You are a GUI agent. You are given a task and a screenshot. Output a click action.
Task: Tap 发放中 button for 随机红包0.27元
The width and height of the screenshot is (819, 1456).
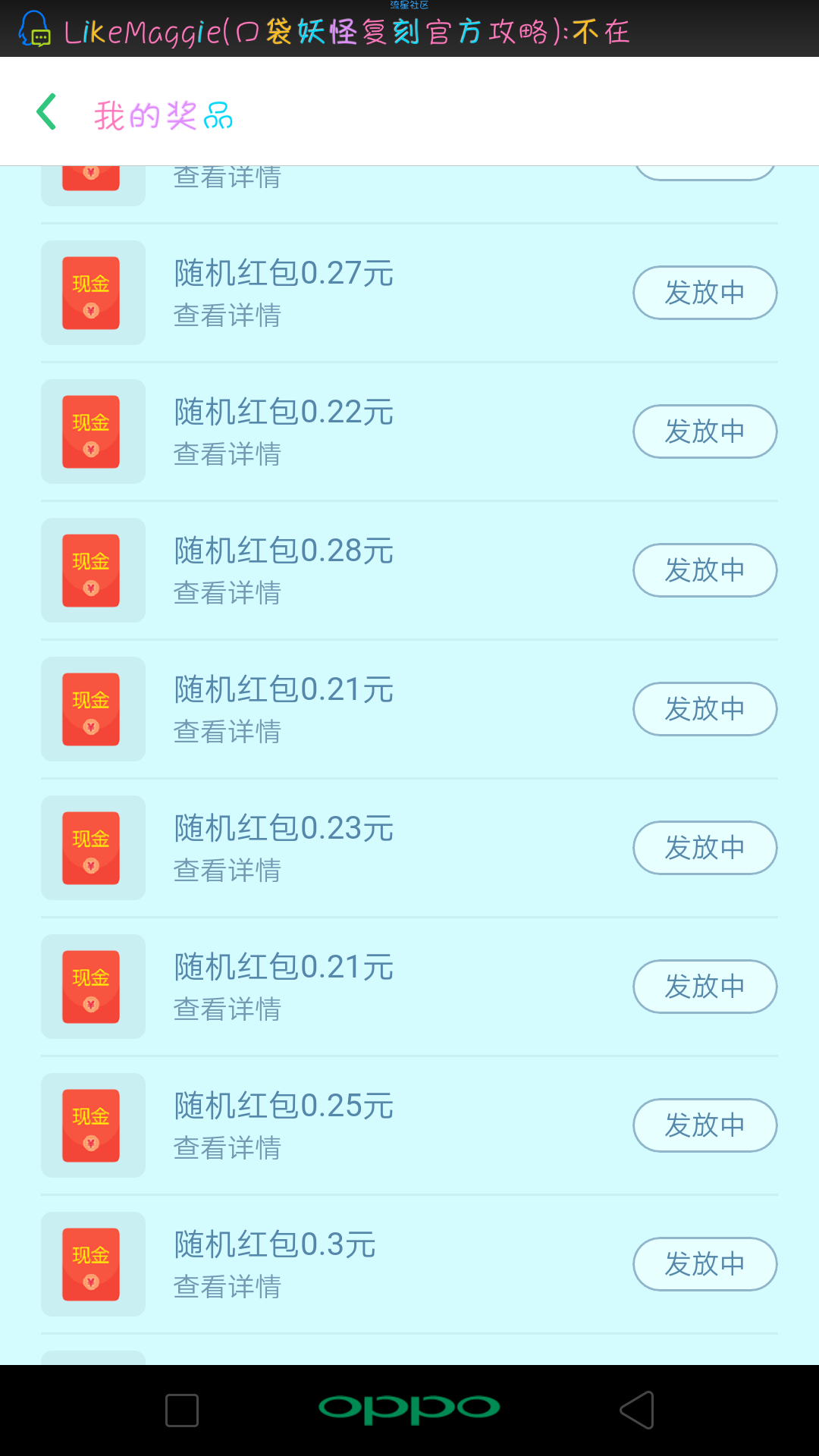click(705, 293)
